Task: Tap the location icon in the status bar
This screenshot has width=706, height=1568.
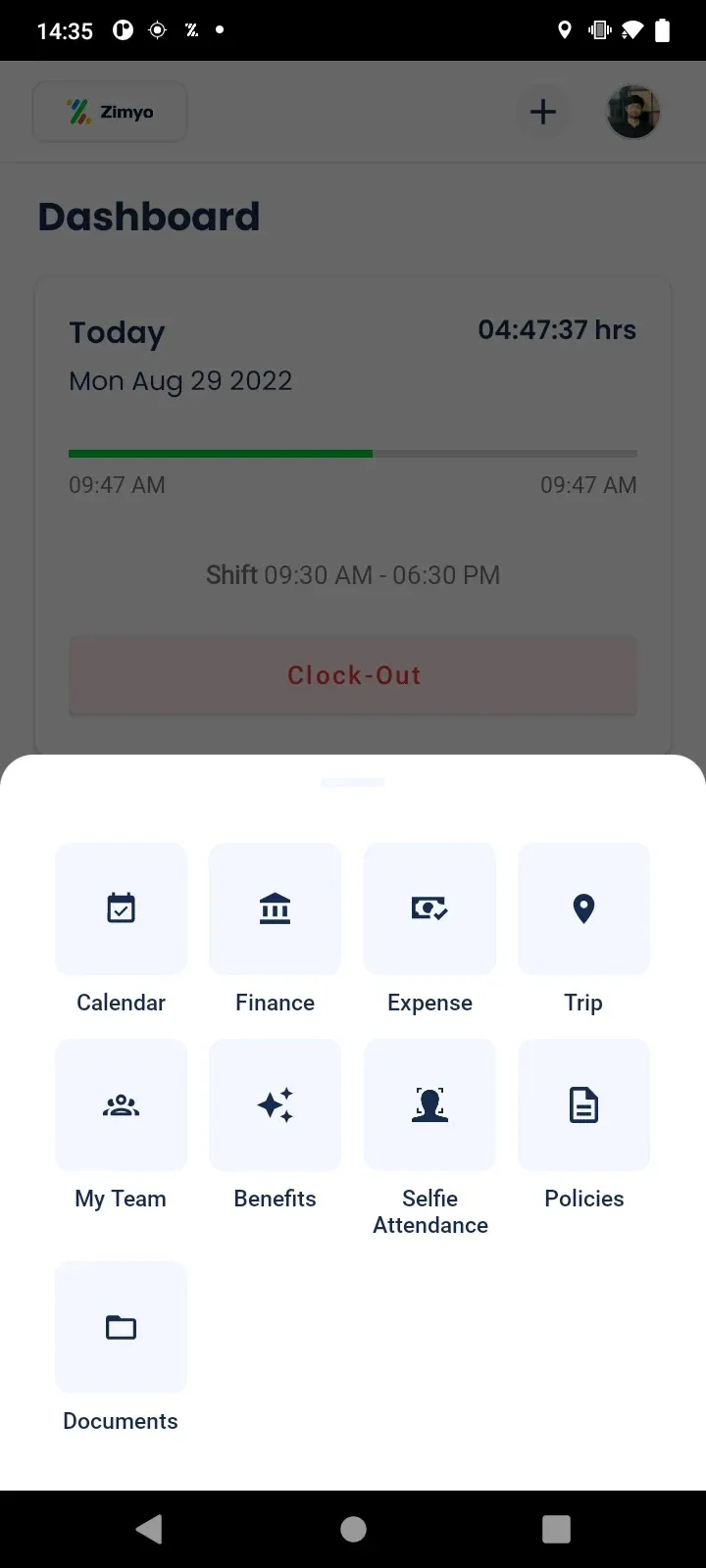Action: [x=564, y=29]
